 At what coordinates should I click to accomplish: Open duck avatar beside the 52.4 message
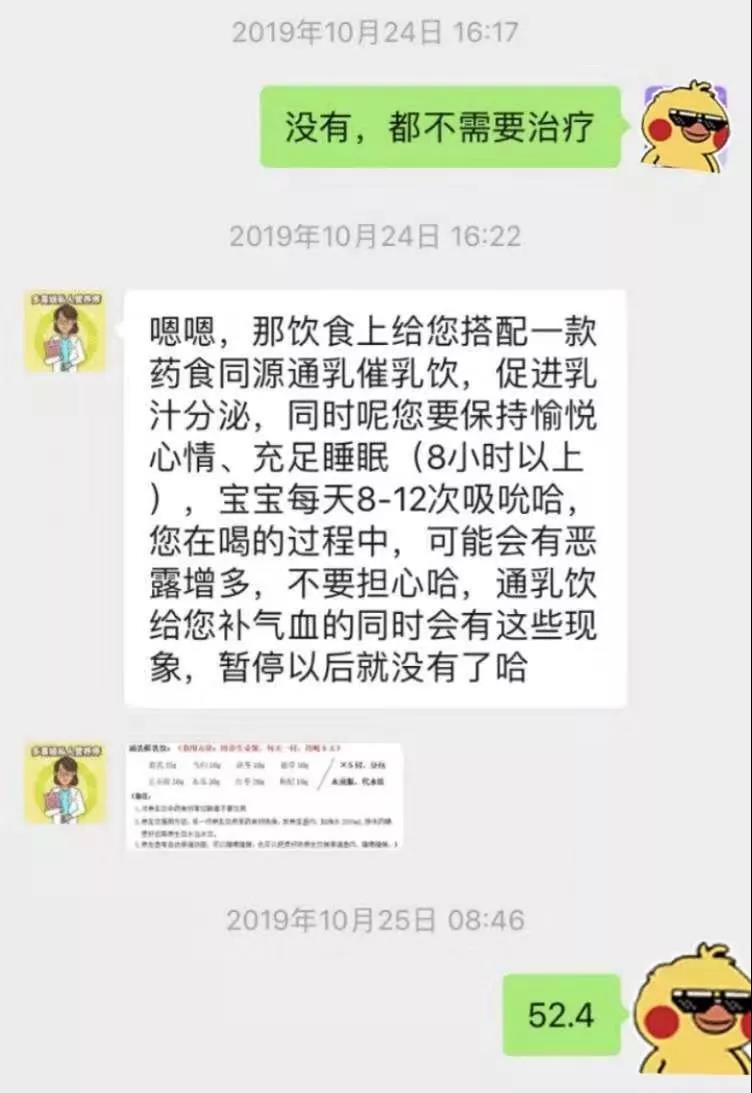(692, 1014)
